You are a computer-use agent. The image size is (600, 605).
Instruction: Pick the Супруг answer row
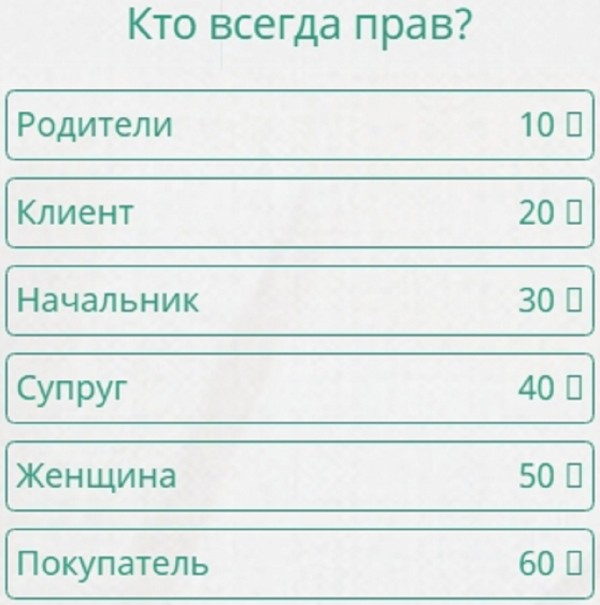(x=300, y=387)
